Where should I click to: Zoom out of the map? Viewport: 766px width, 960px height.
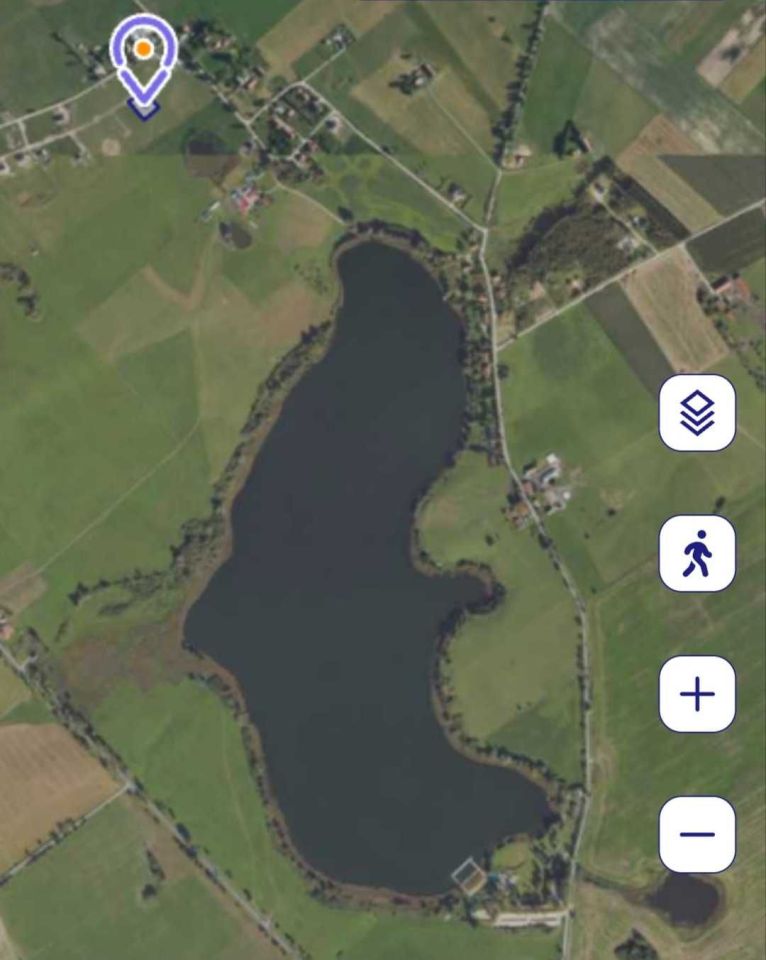697,834
